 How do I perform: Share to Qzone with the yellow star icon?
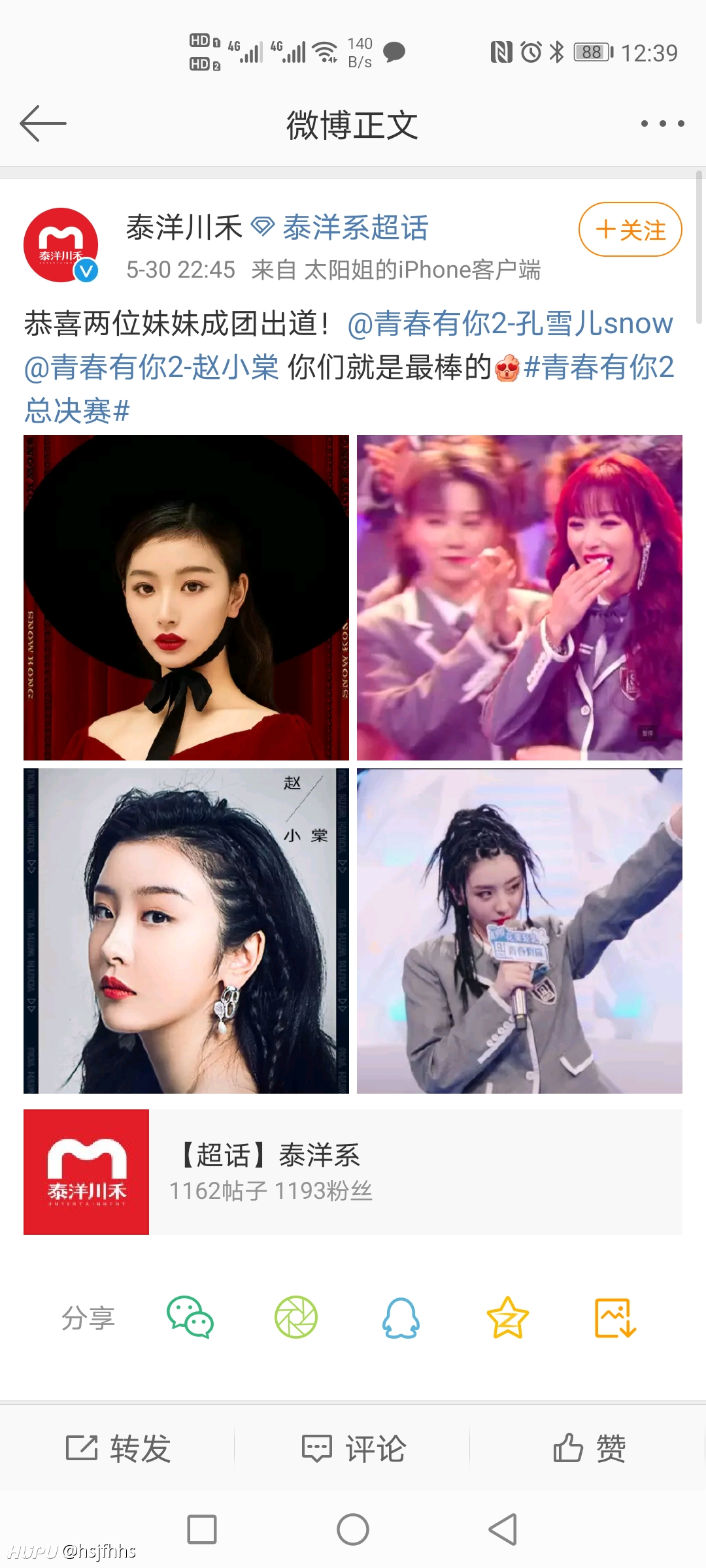point(507,1317)
